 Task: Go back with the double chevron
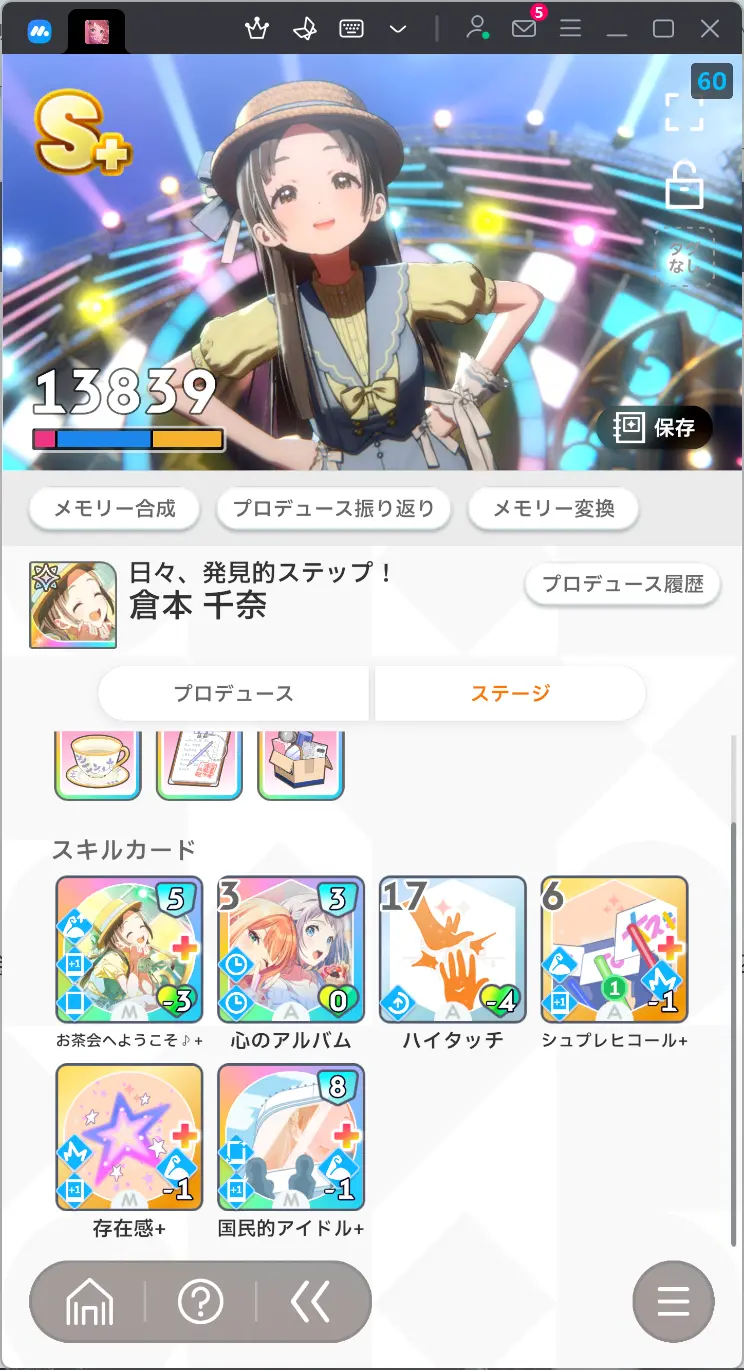[x=309, y=1302]
